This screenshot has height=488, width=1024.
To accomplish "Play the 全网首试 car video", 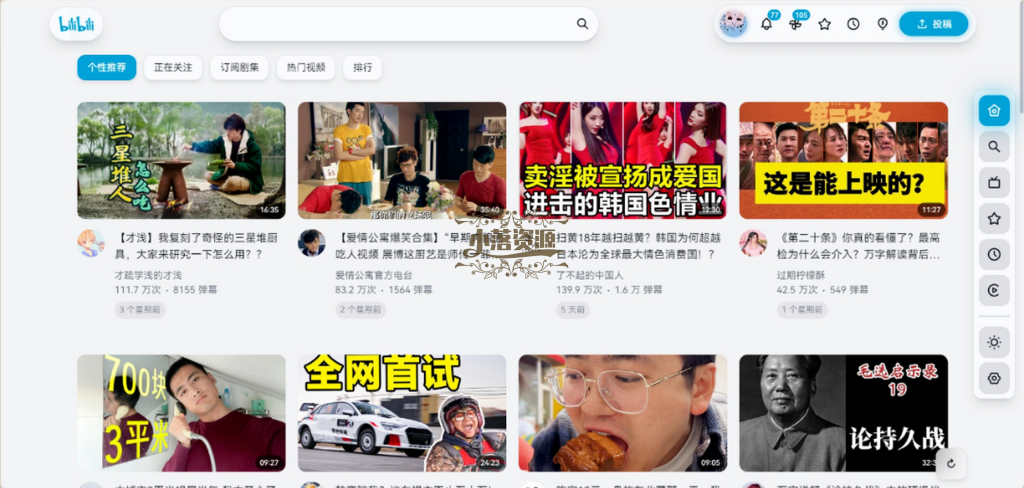I will tap(401, 412).
